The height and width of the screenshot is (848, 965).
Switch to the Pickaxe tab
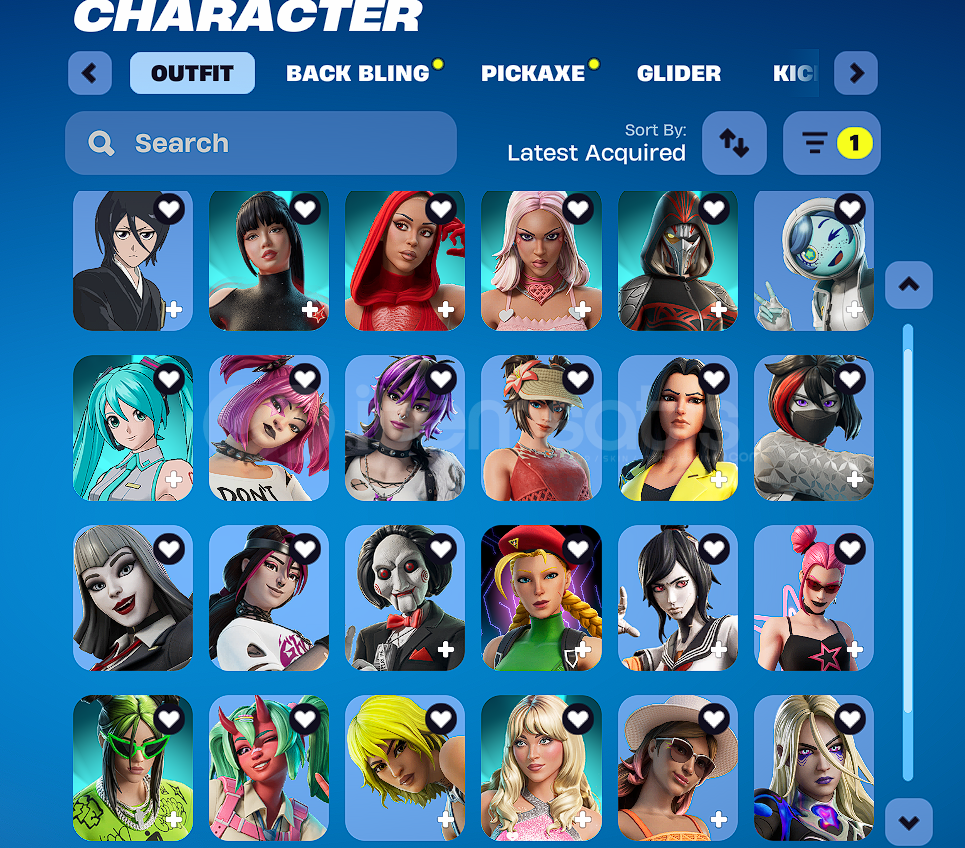pyautogui.click(x=533, y=73)
